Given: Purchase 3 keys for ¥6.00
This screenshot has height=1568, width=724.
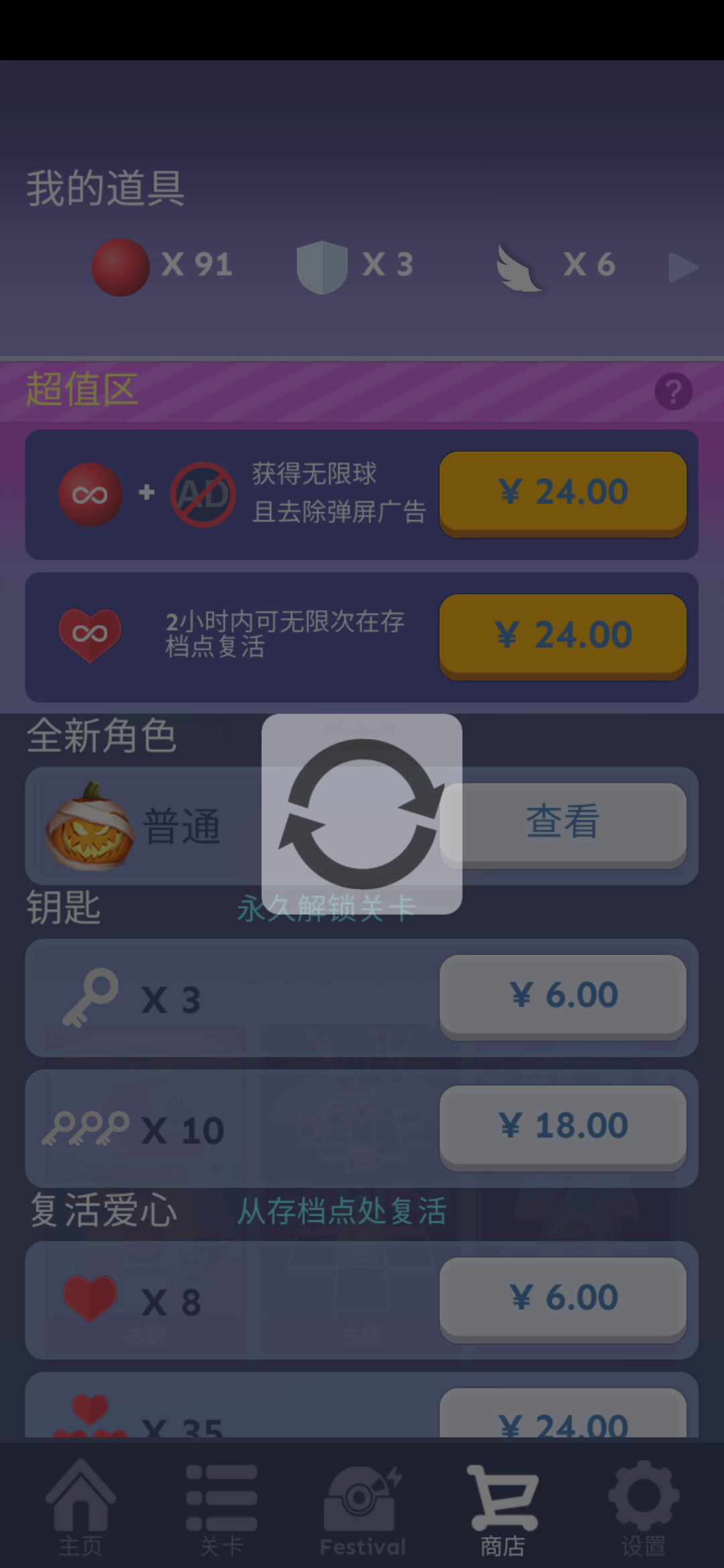Looking at the screenshot, I should [563, 997].
